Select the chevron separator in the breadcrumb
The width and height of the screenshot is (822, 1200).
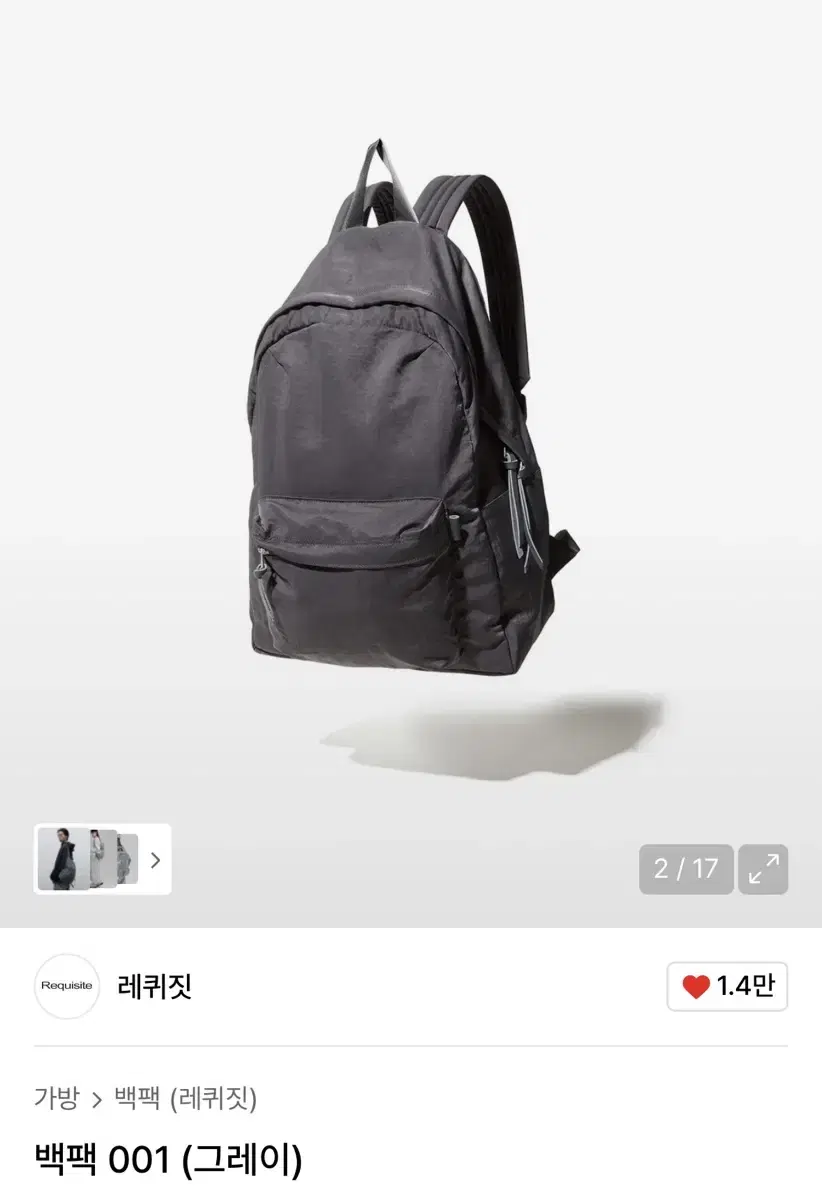(x=96, y=1096)
